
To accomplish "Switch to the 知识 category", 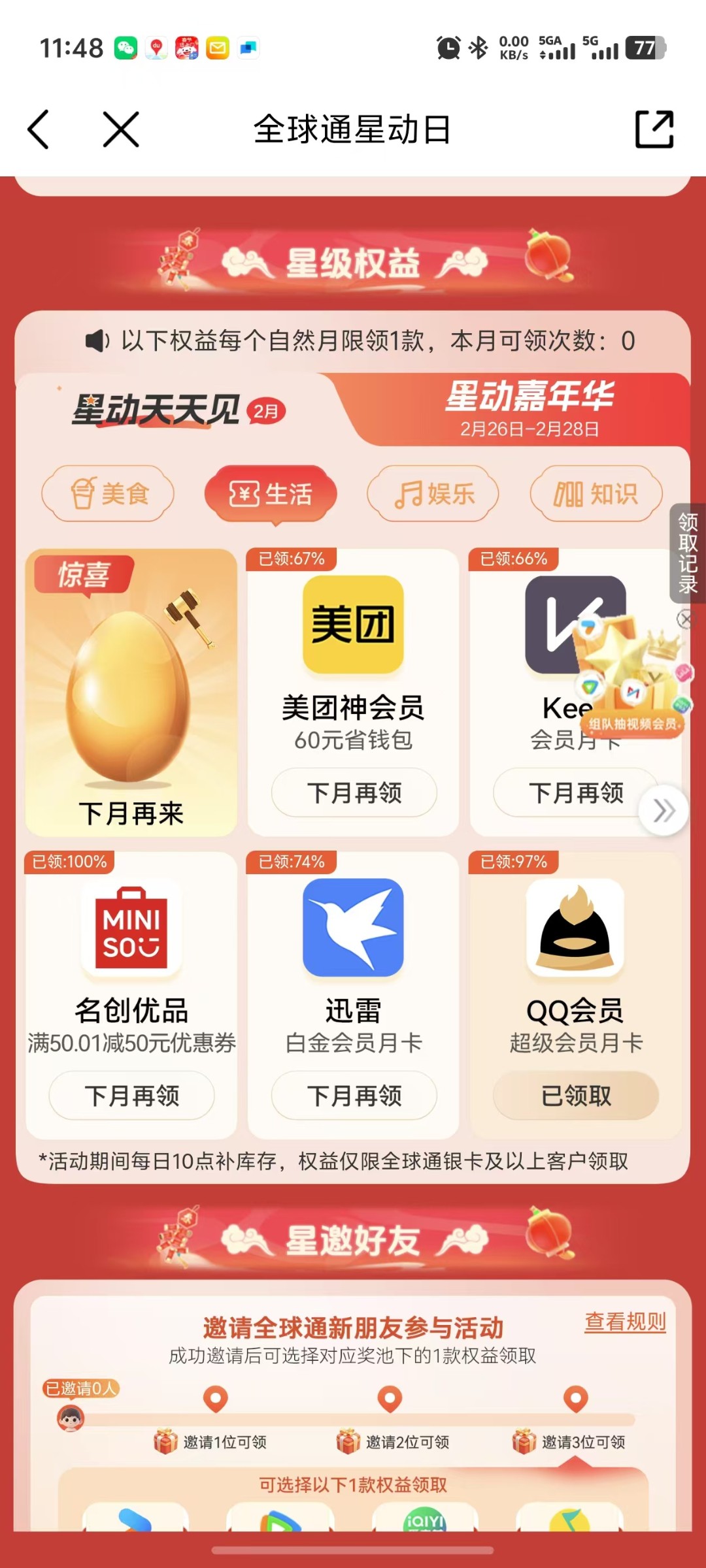I will tap(596, 494).
